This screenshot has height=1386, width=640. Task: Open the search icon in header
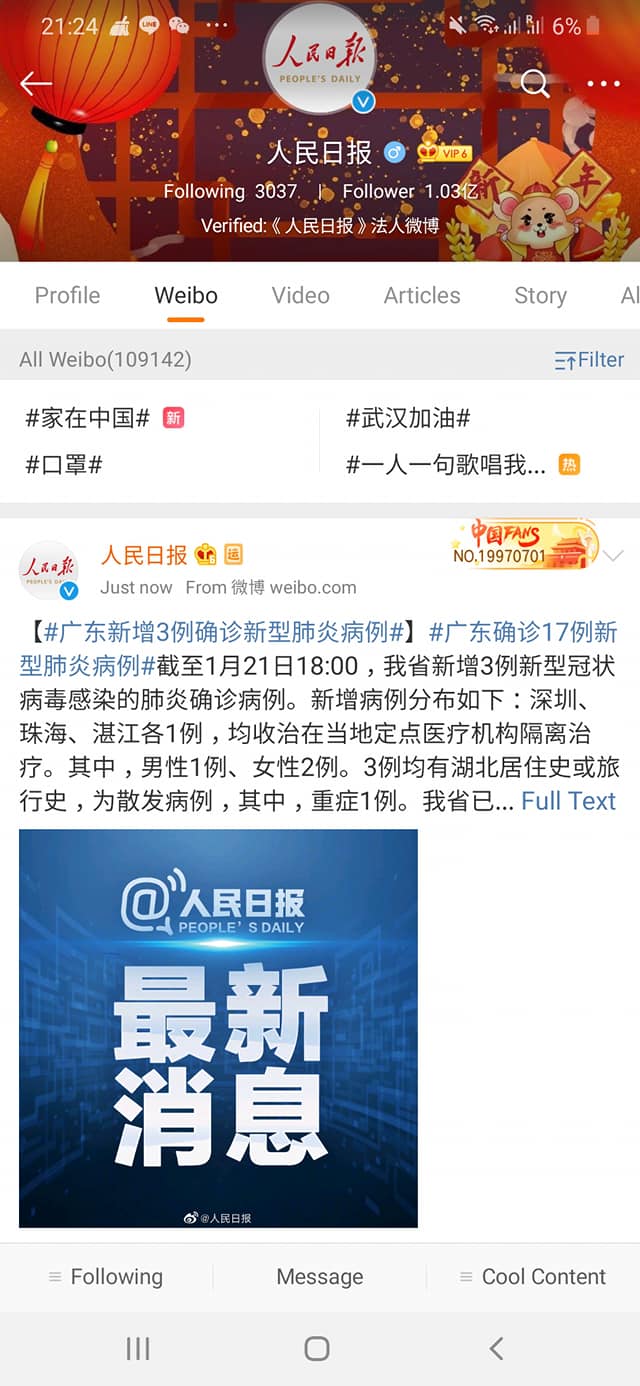[x=535, y=84]
